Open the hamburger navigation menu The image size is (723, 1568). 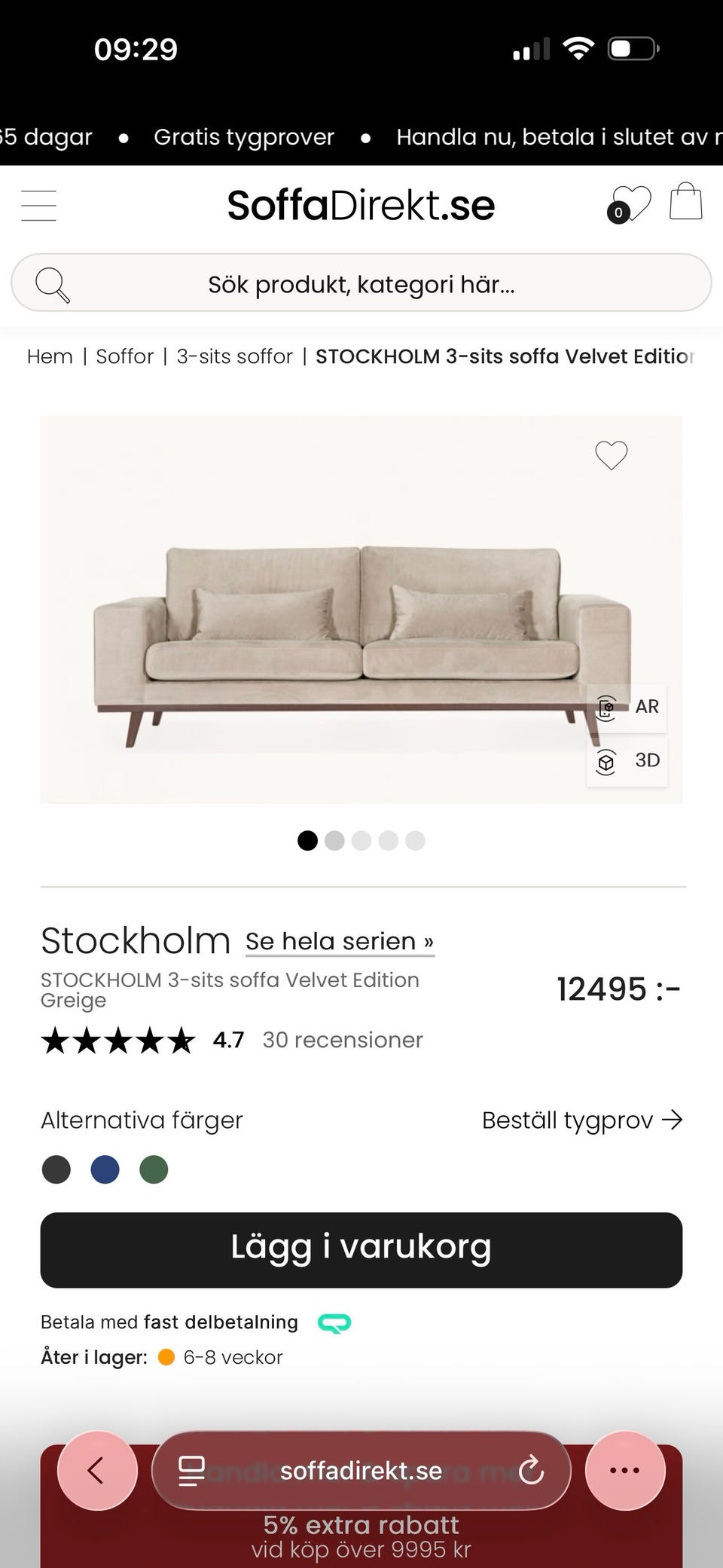tap(38, 205)
